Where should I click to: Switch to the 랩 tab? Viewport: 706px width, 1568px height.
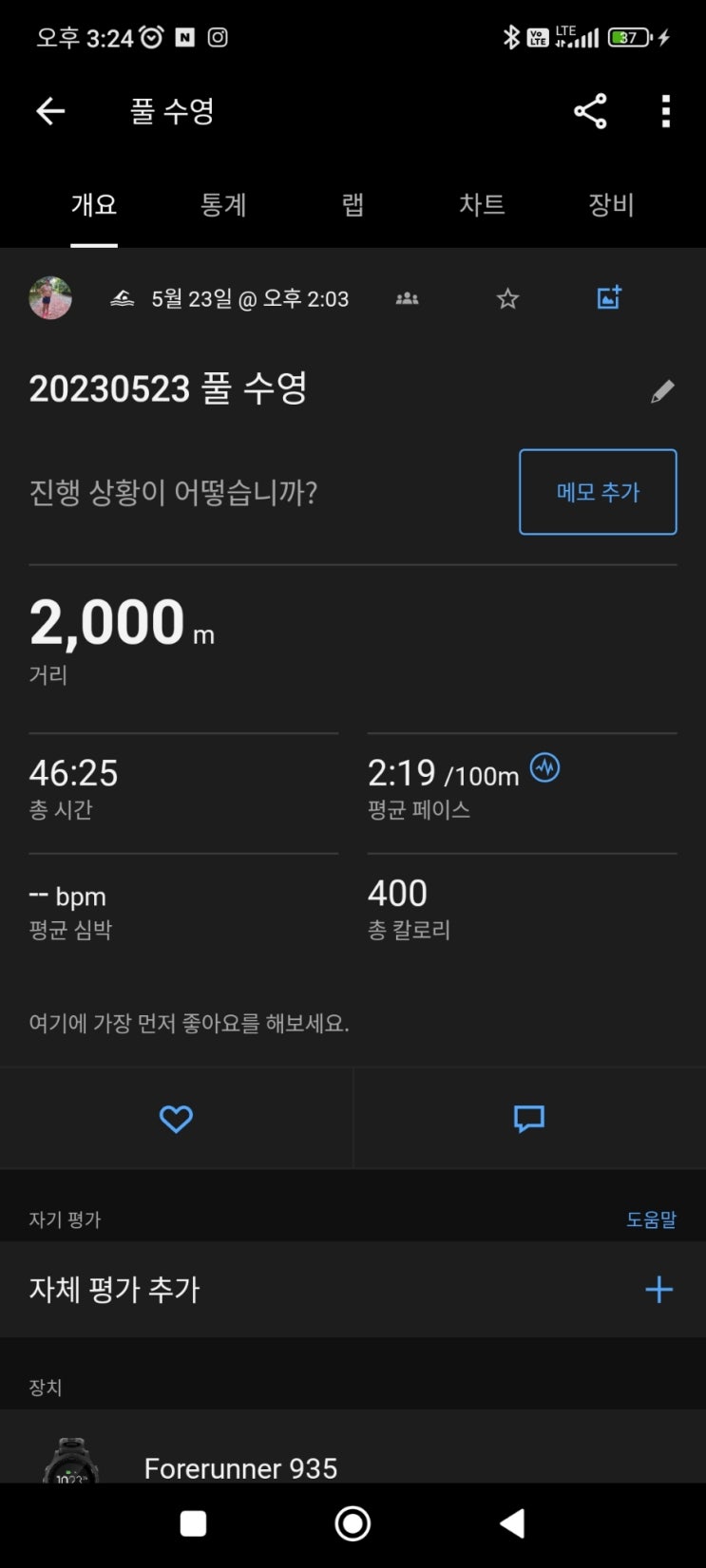(x=353, y=204)
